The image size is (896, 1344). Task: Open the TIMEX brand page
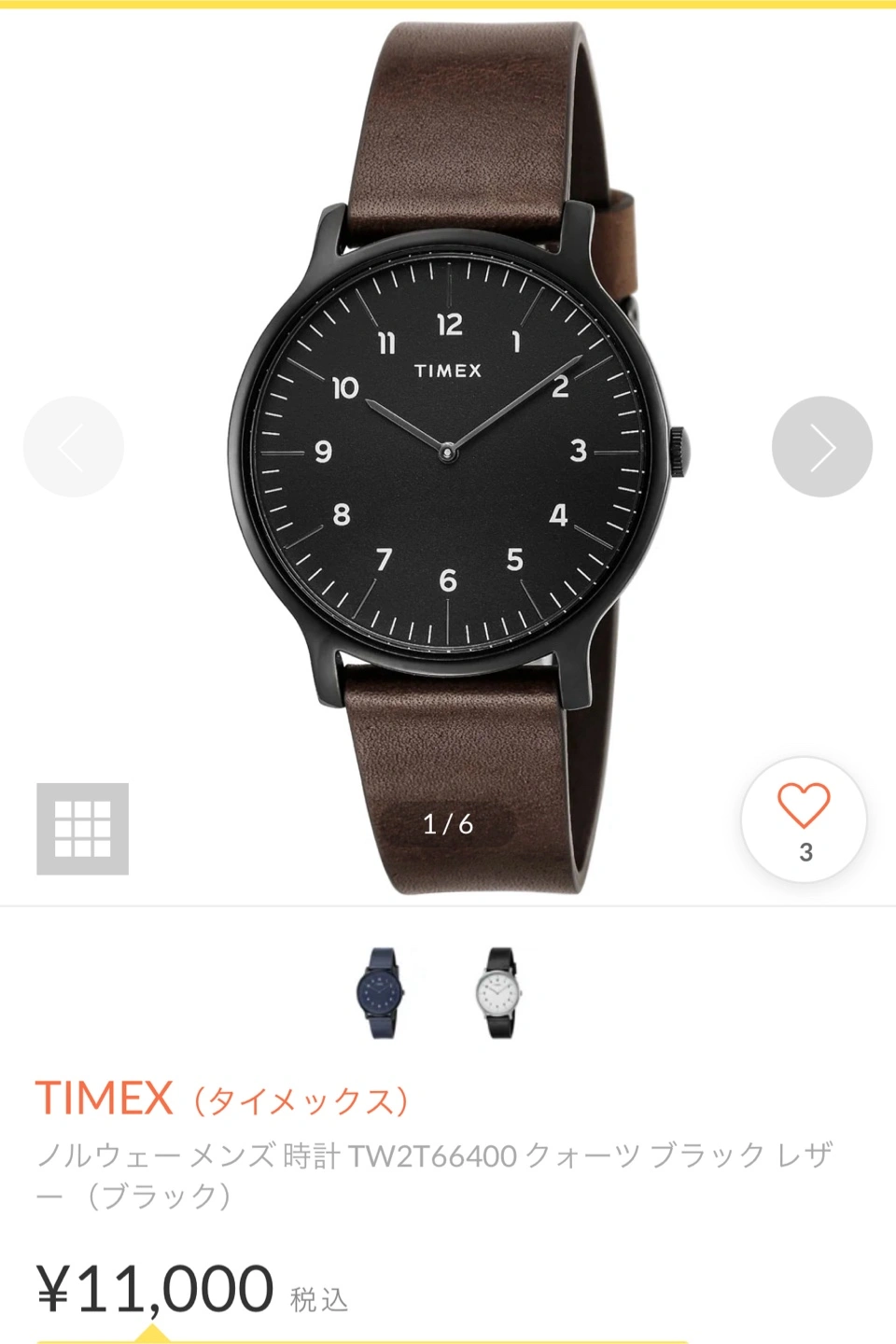point(221,1099)
